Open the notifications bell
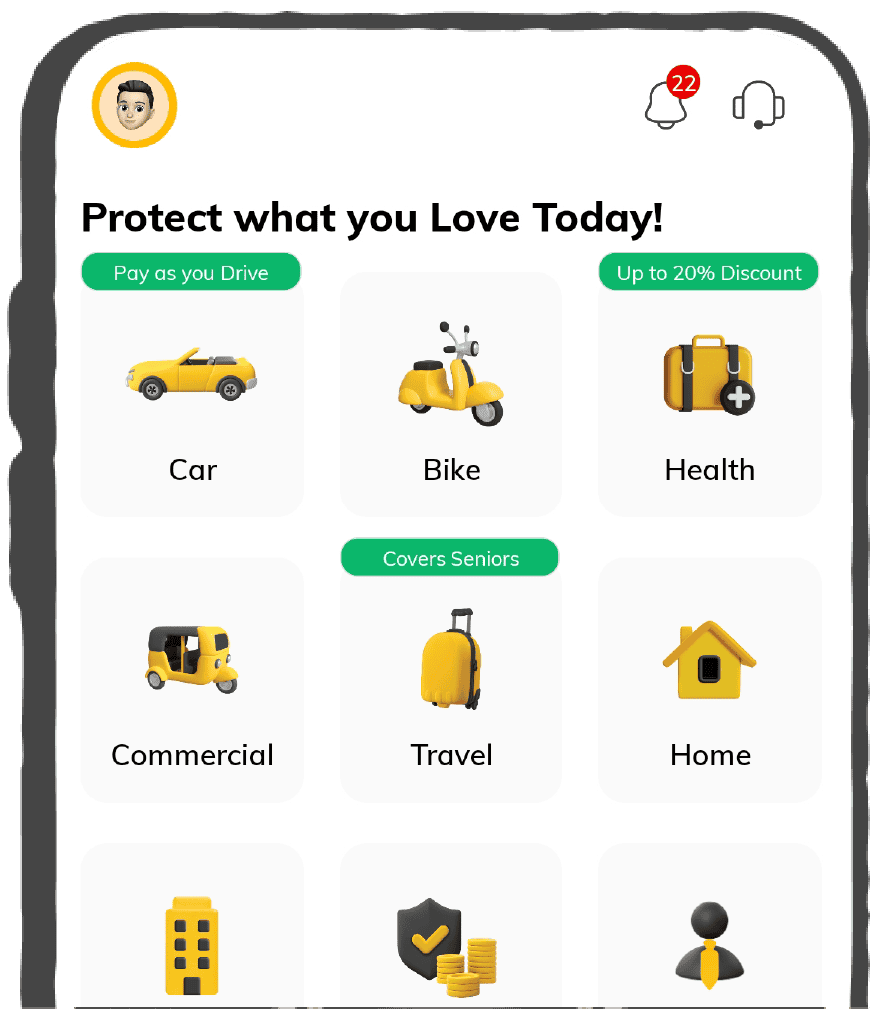879x1016 pixels. coord(666,103)
